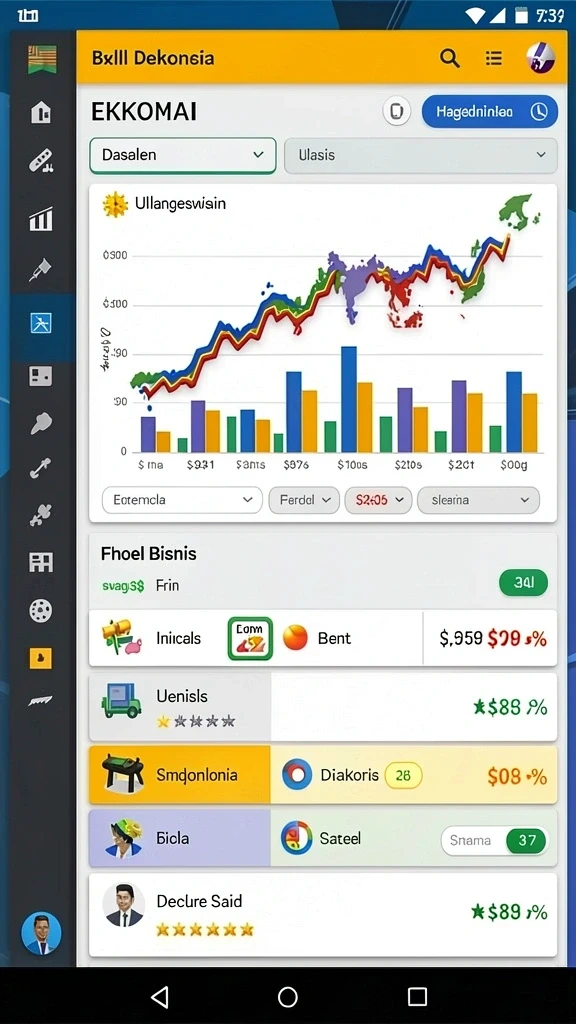Viewport: 576px width, 1024px height.
Task: Tap the green 34l button
Action: pyautogui.click(x=523, y=583)
